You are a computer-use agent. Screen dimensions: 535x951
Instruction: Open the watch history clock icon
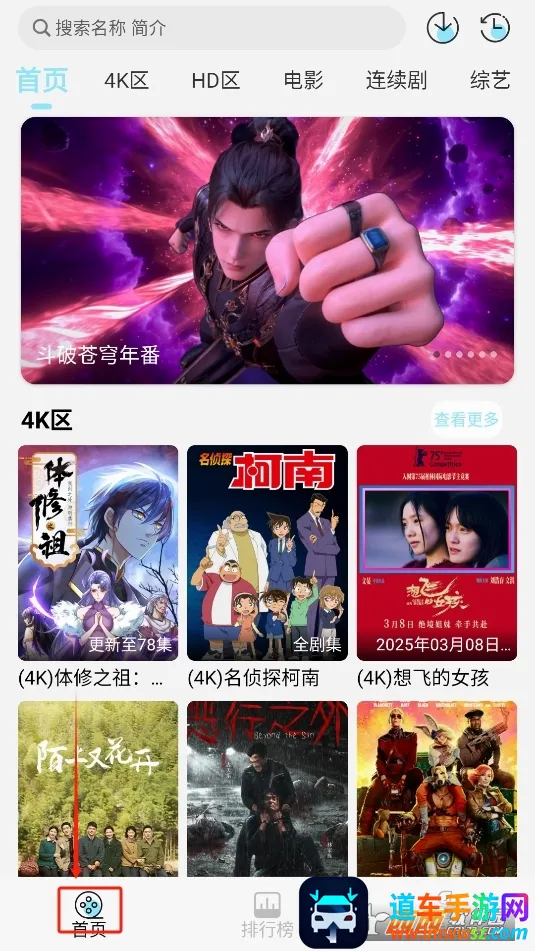[x=495, y=27]
